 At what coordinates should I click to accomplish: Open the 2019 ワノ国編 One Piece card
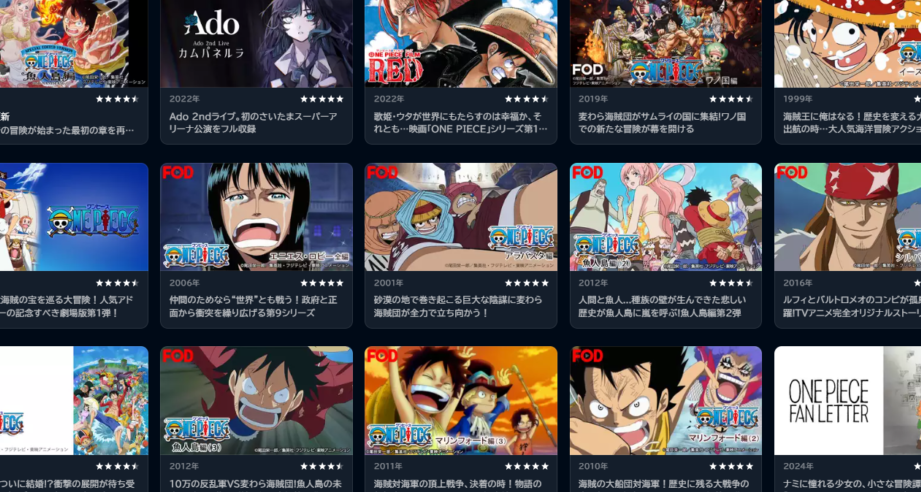pos(666,45)
